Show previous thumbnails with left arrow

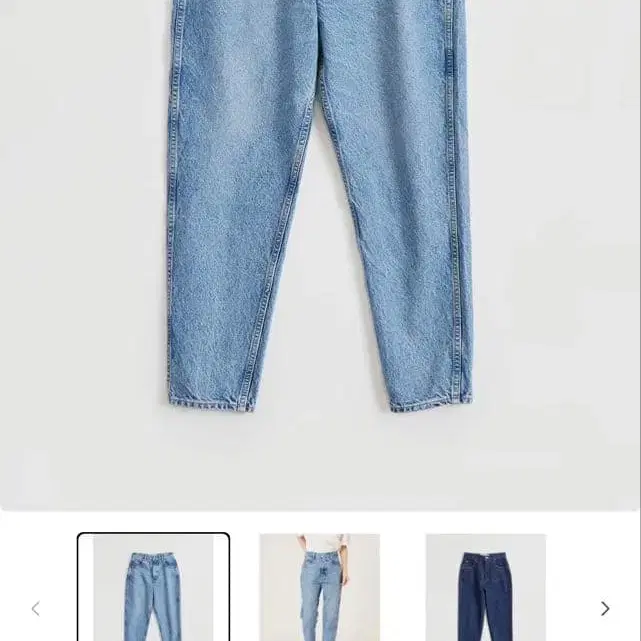tap(35, 608)
